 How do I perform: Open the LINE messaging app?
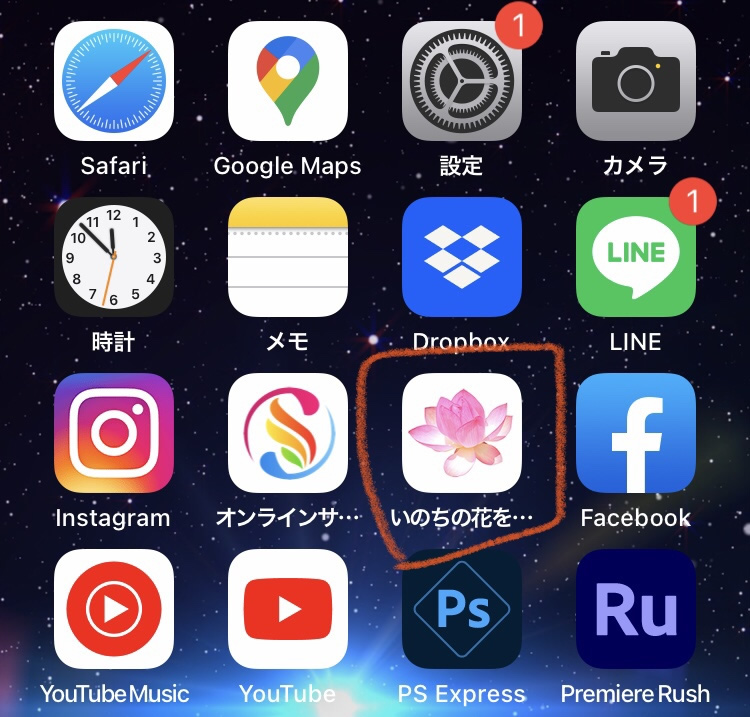pos(635,257)
